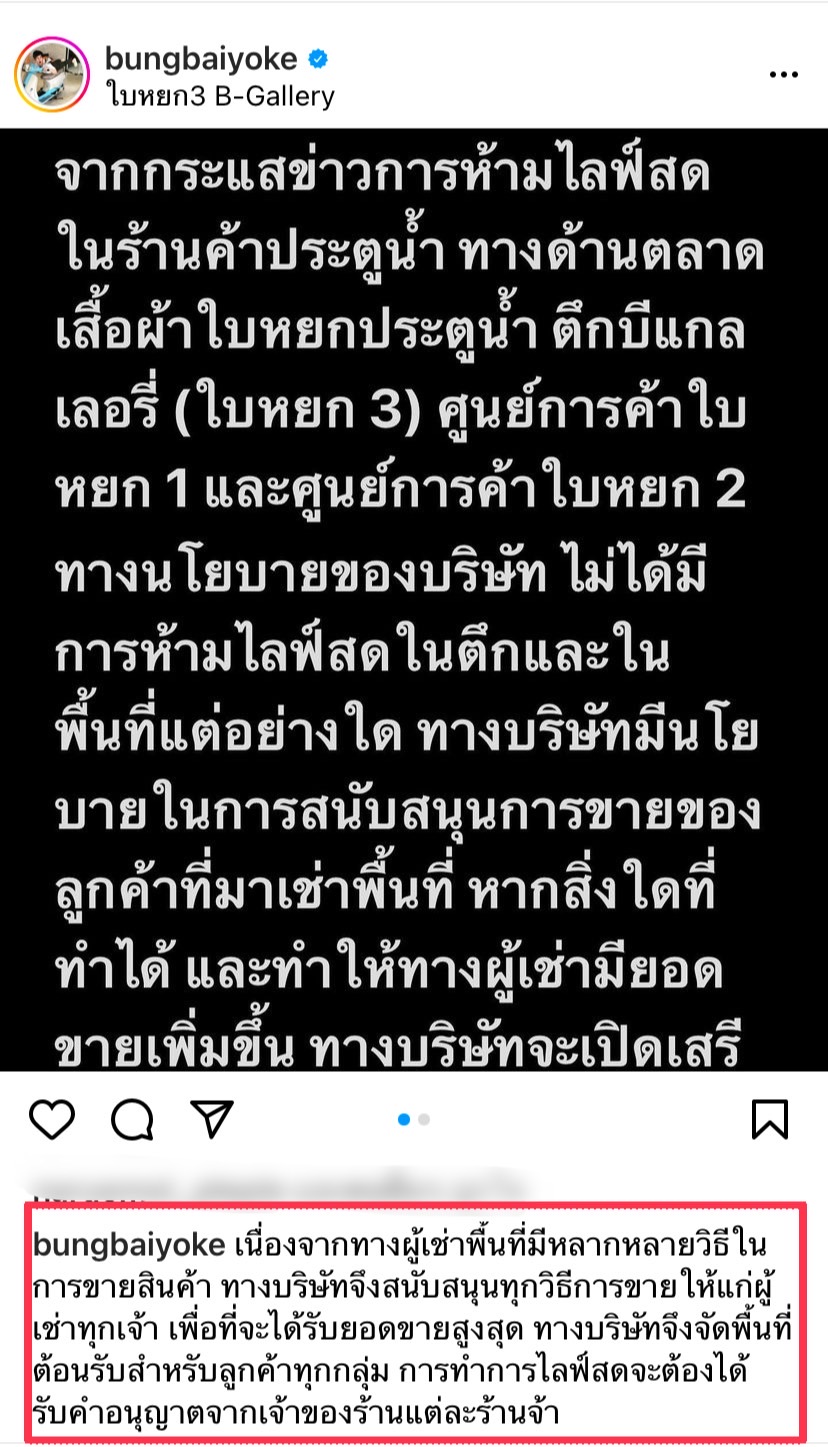
Task: Open the three-dot post options menu
Action: (784, 76)
